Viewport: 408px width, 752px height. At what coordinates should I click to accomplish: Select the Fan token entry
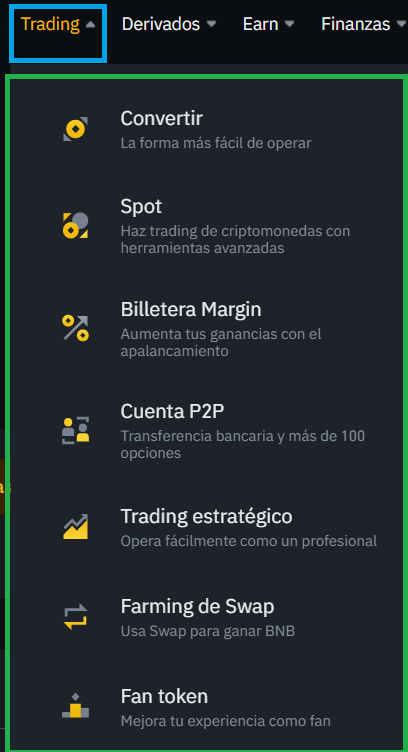207,707
